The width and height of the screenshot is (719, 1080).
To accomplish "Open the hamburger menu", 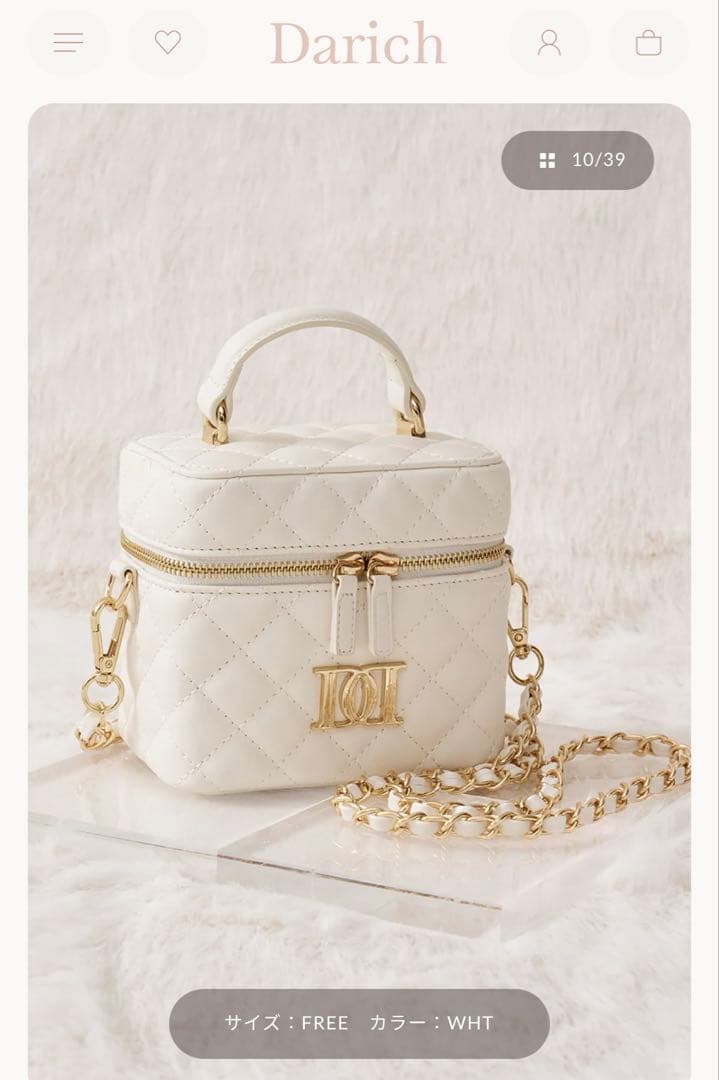I will [68, 43].
